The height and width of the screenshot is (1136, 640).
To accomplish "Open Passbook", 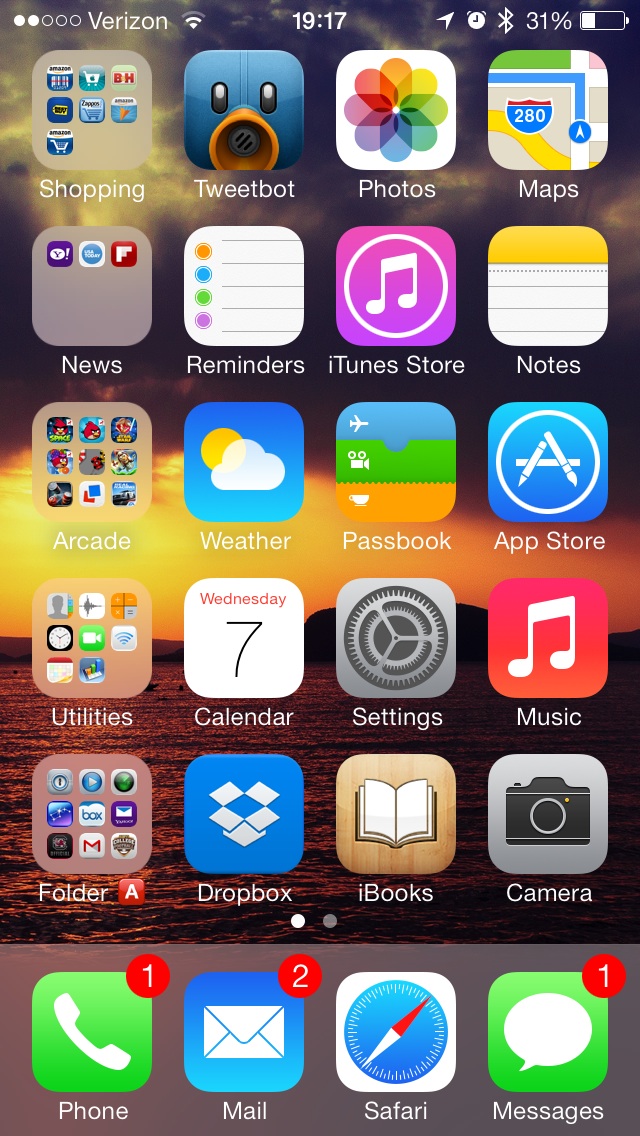I will (396, 462).
